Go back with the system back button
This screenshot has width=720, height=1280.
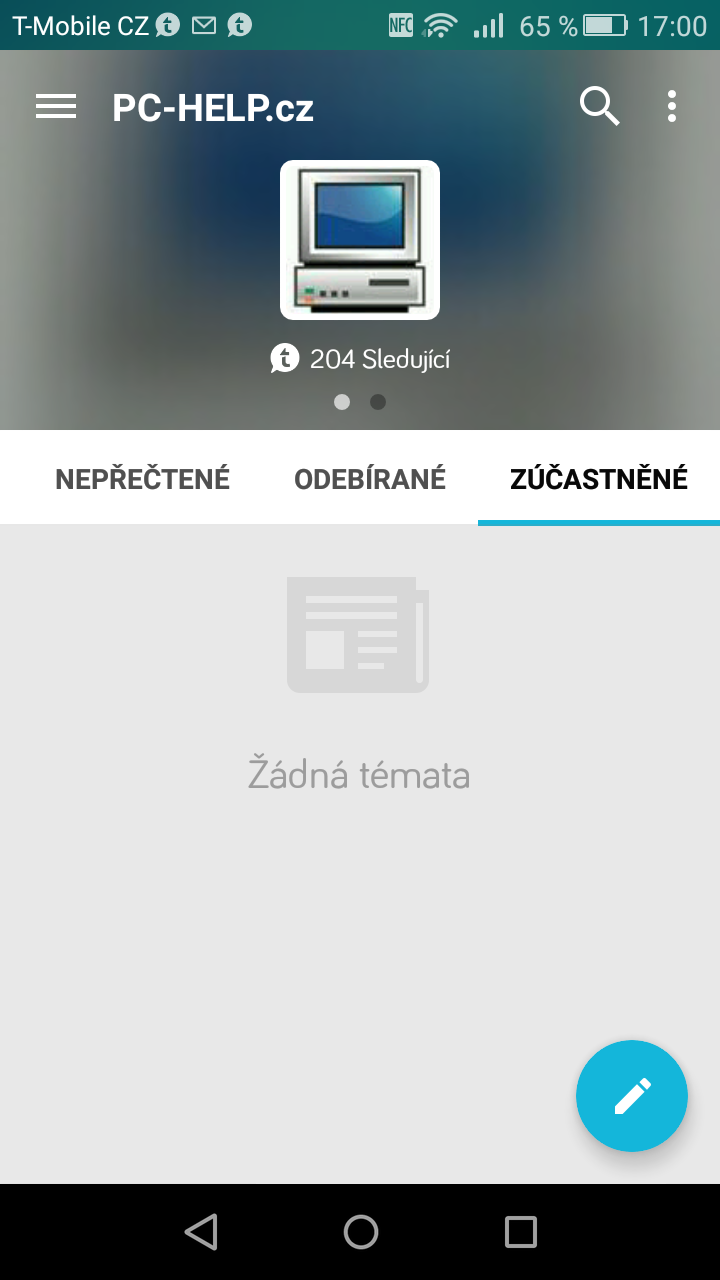click(x=201, y=1232)
